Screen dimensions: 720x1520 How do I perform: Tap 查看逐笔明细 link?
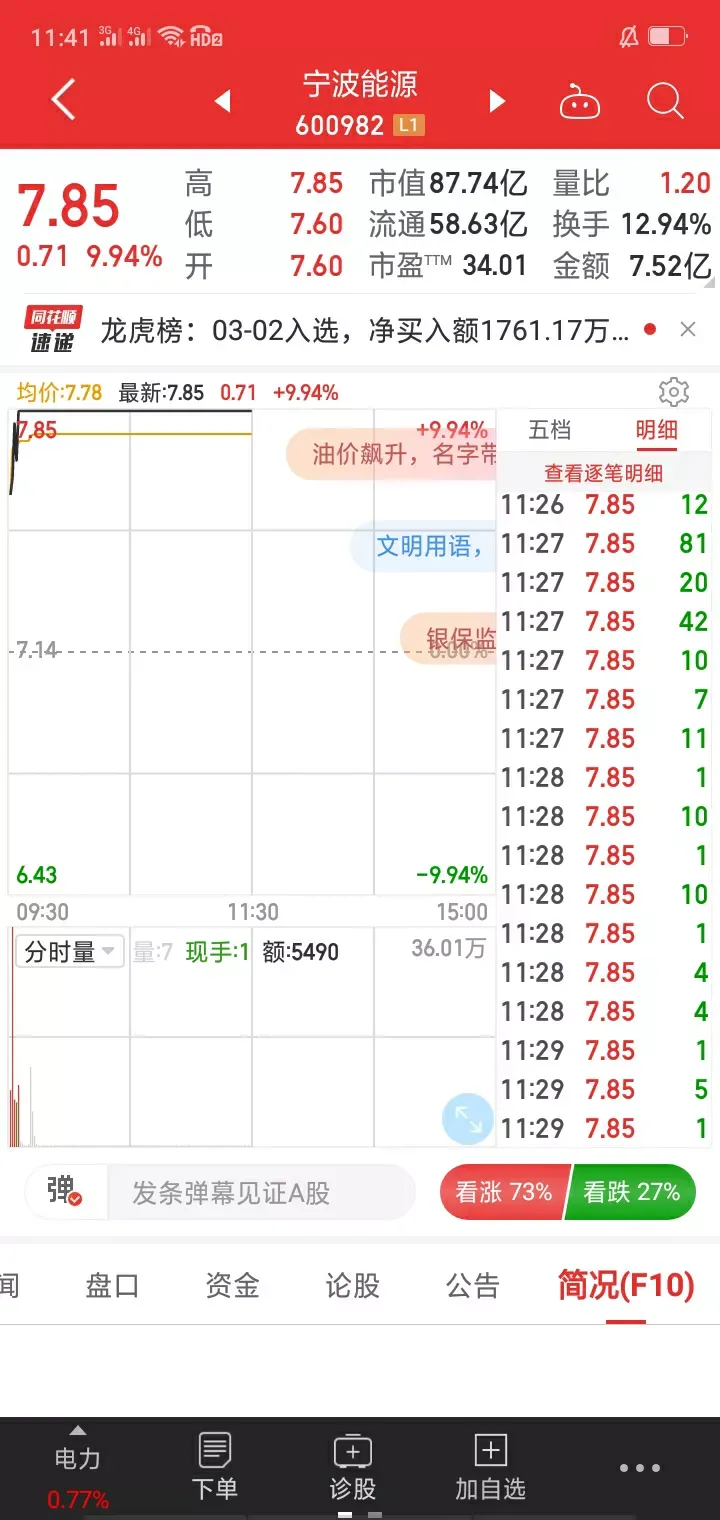click(x=603, y=473)
